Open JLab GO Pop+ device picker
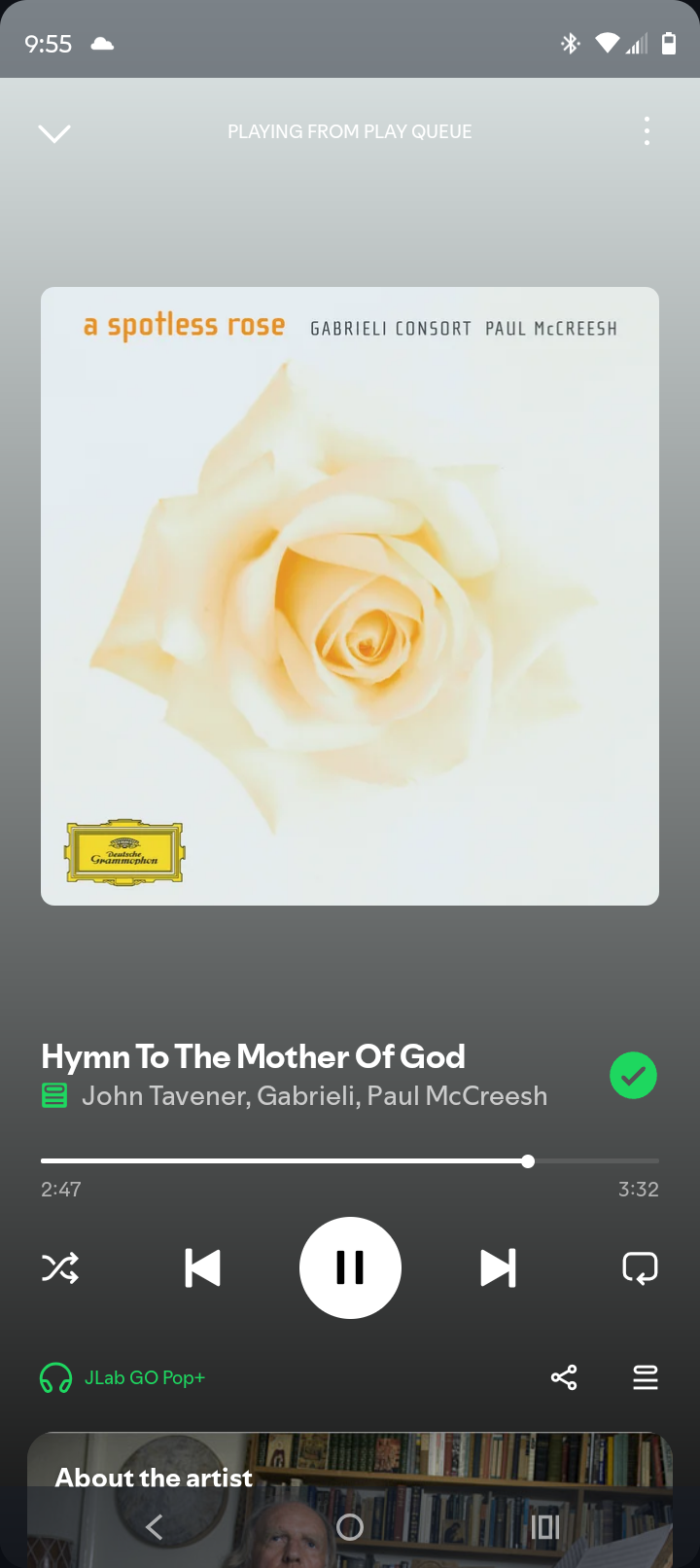This screenshot has width=700, height=1568. pos(122,1377)
